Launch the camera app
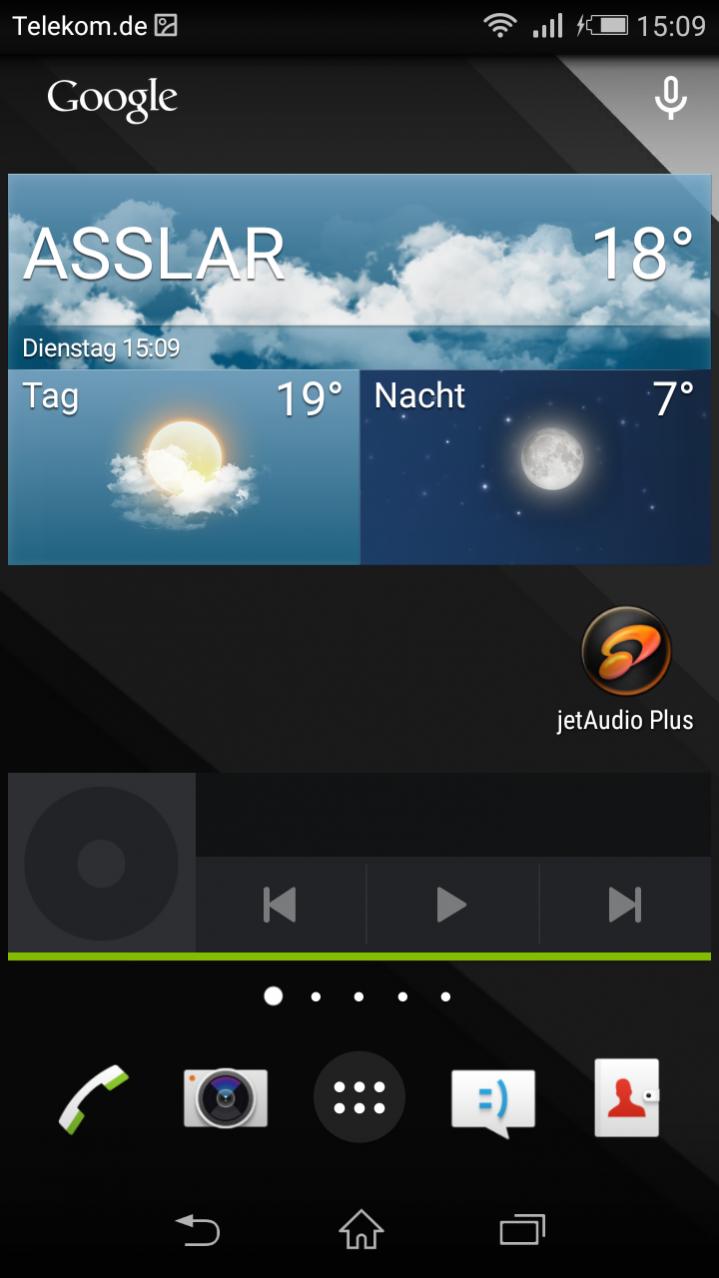 click(226, 1098)
